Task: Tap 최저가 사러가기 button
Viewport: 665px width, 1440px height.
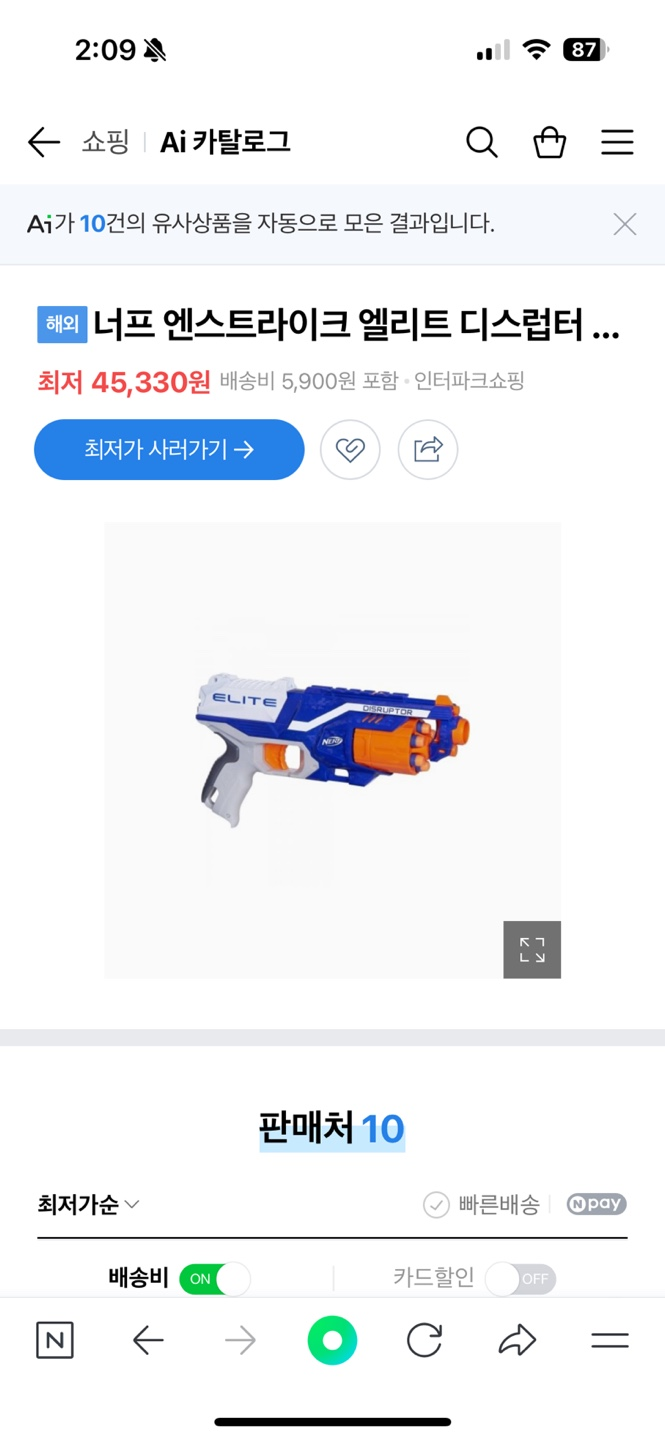Action: click(169, 450)
